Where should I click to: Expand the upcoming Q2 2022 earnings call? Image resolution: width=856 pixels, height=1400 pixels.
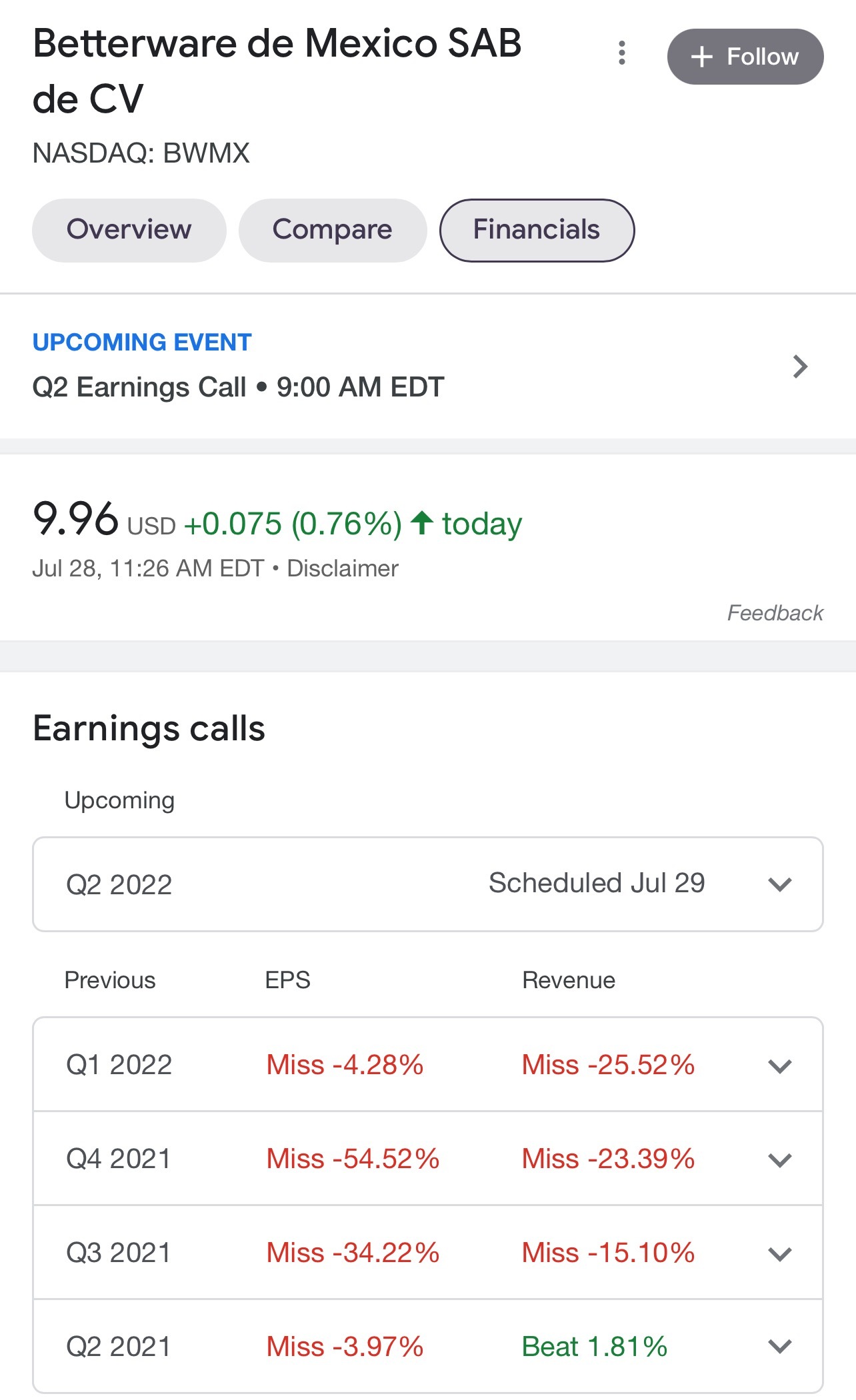coord(428,884)
